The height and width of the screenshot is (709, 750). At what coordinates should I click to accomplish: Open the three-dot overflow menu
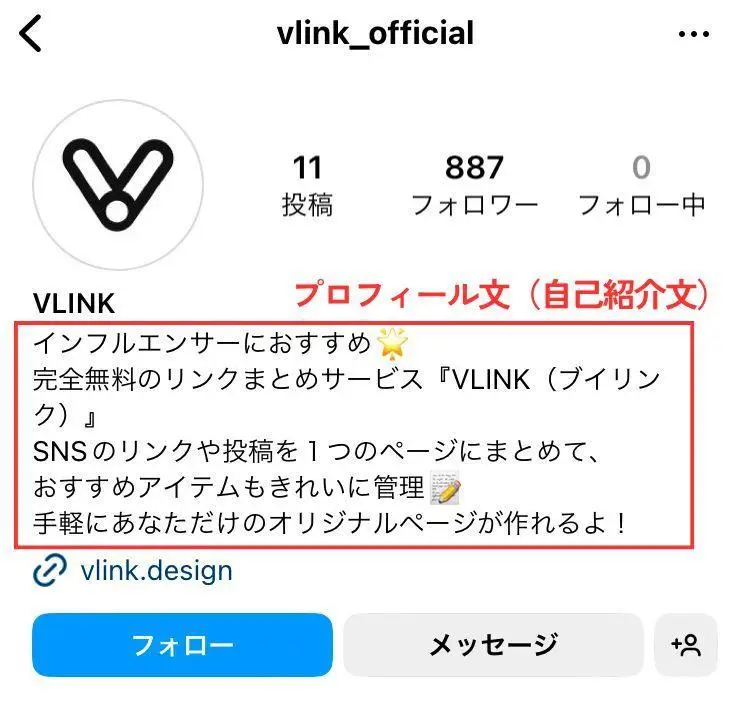click(692, 35)
